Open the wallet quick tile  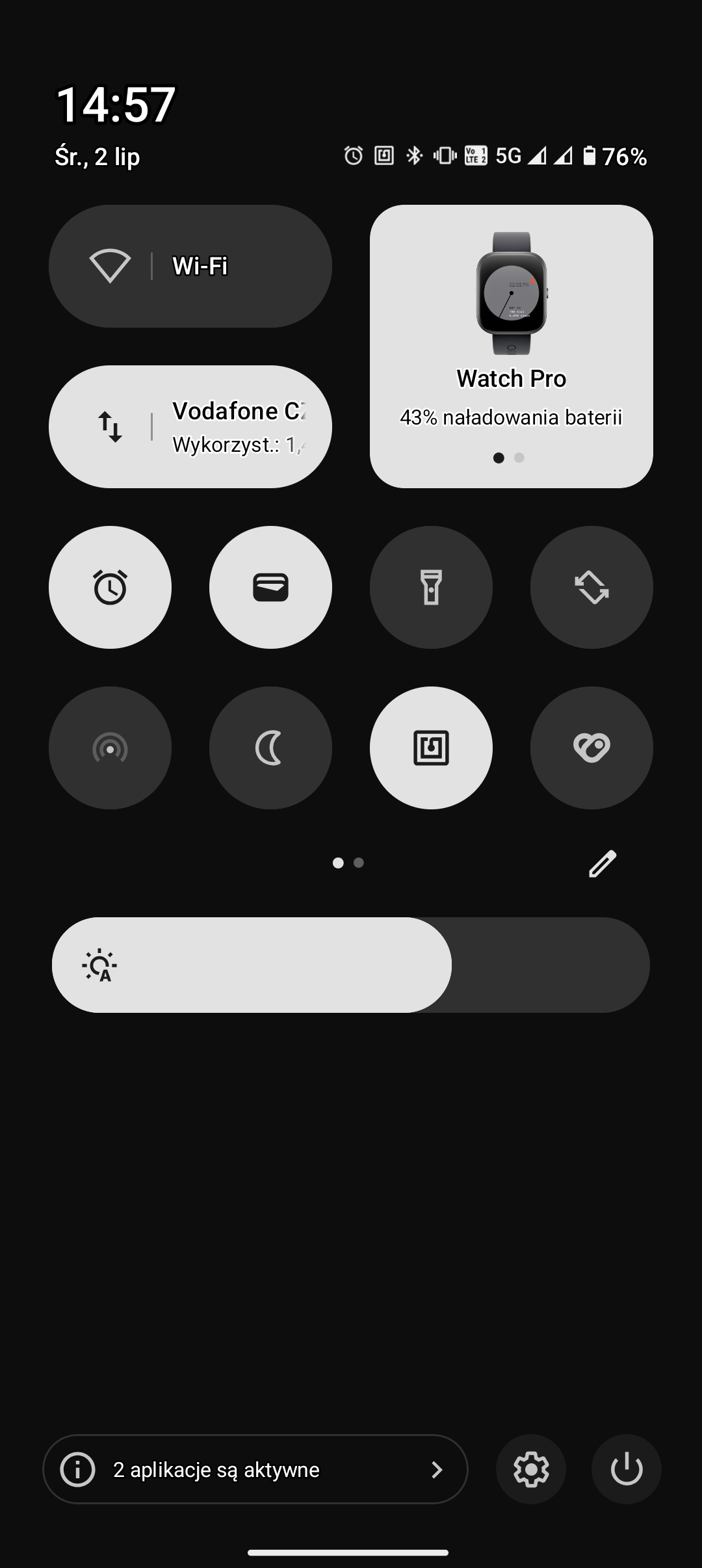click(x=270, y=587)
